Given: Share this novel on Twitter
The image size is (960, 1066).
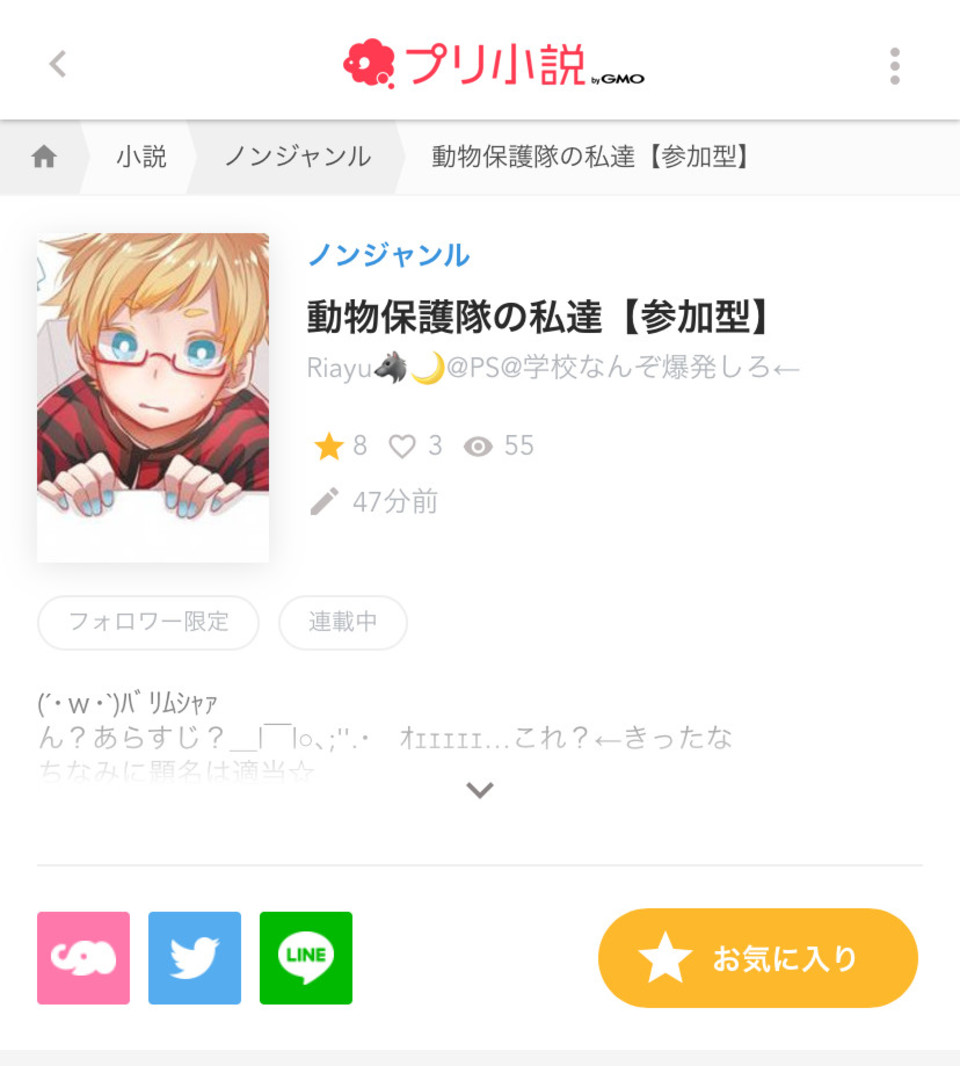Looking at the screenshot, I should [x=195, y=958].
